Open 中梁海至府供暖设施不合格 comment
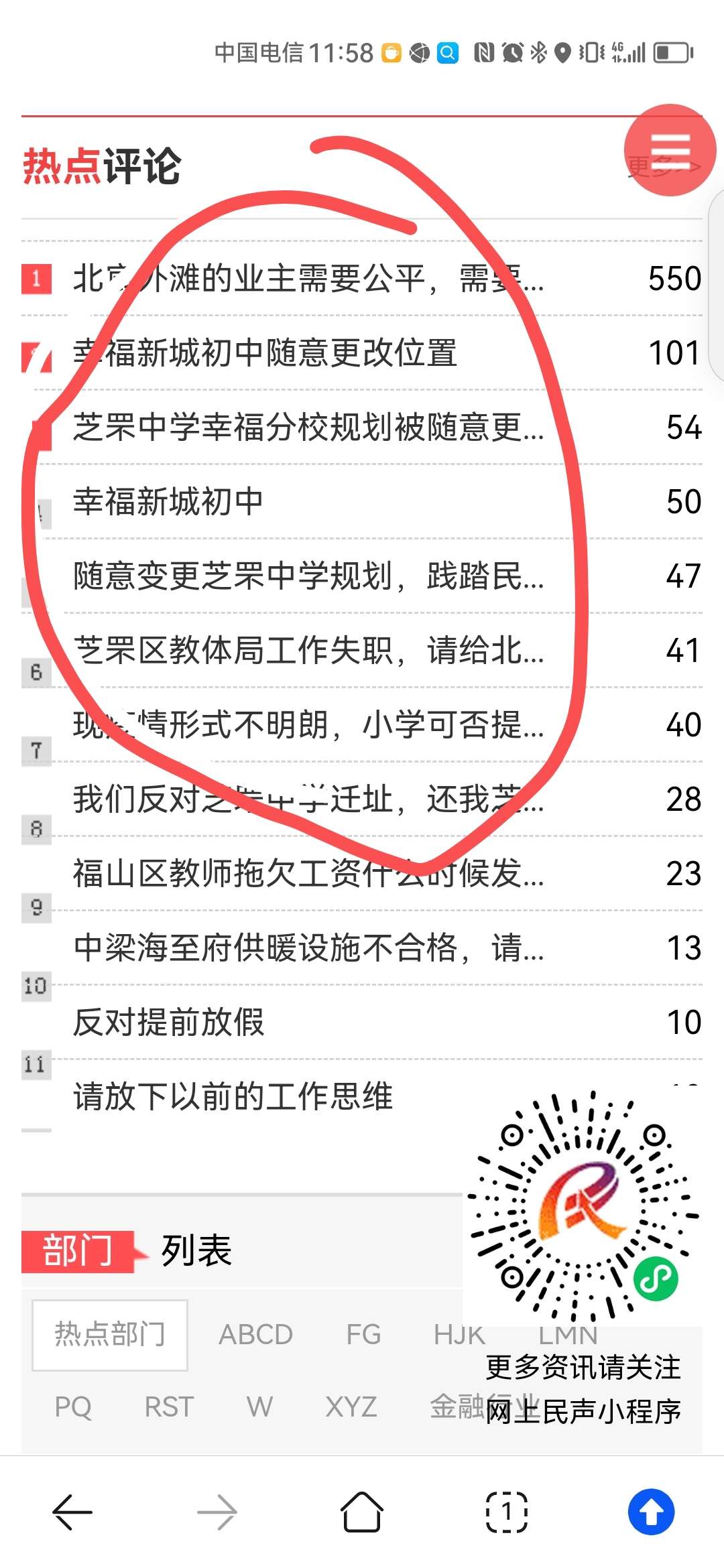 [308, 948]
